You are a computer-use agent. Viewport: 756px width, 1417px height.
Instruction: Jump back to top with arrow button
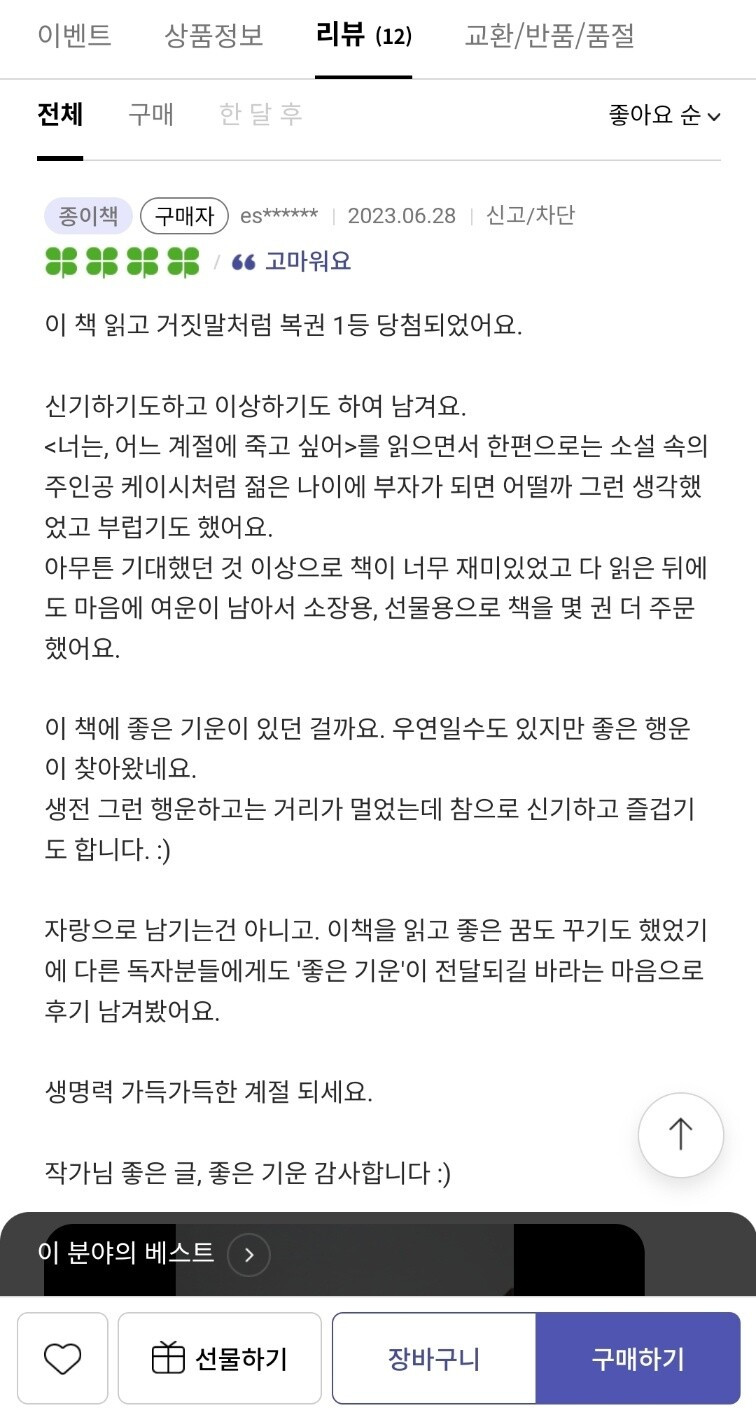(680, 1134)
